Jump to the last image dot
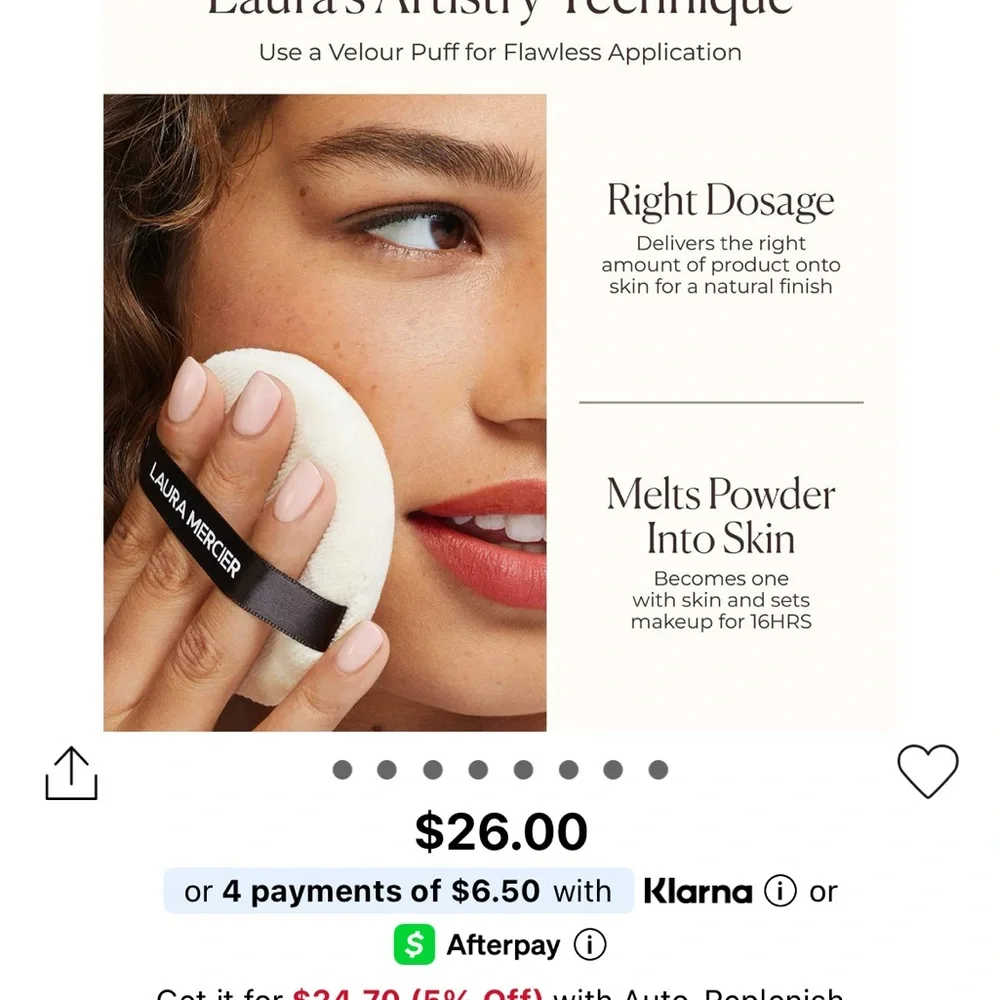Screen dimensions: 1000x1000 tap(658, 769)
